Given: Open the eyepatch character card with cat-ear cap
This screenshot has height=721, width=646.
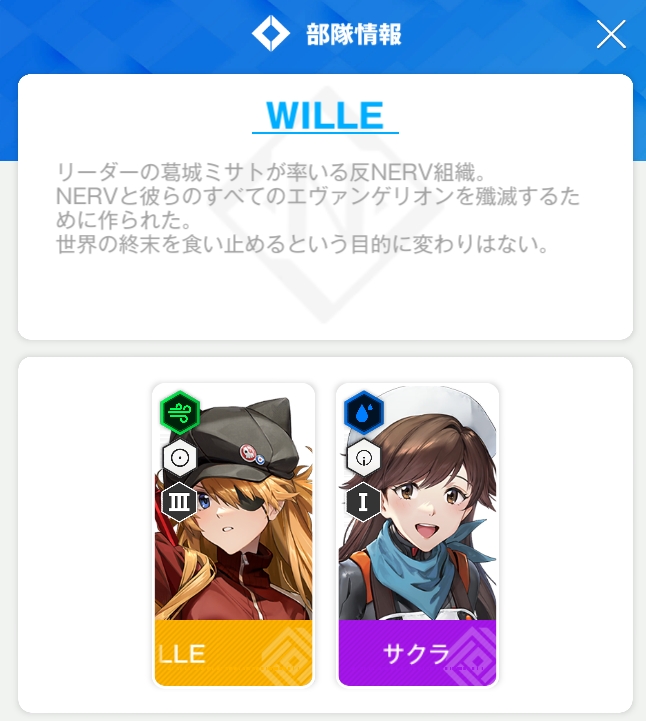Looking at the screenshot, I should (234, 535).
